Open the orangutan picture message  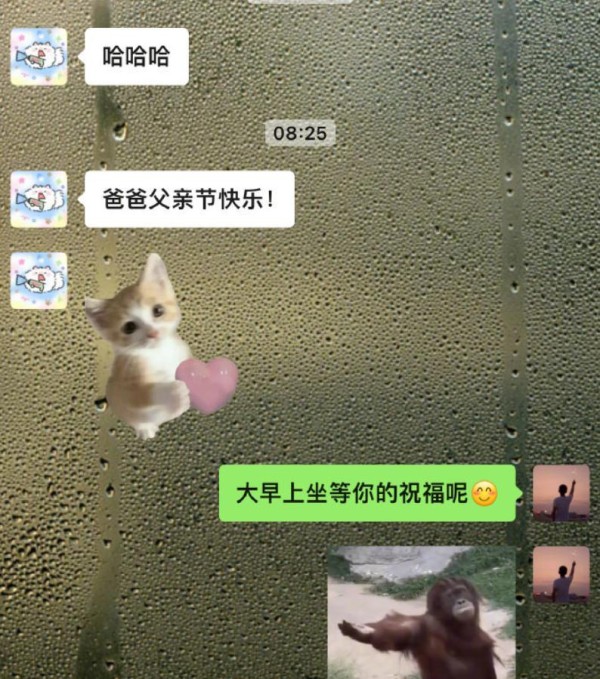pyautogui.click(x=421, y=612)
